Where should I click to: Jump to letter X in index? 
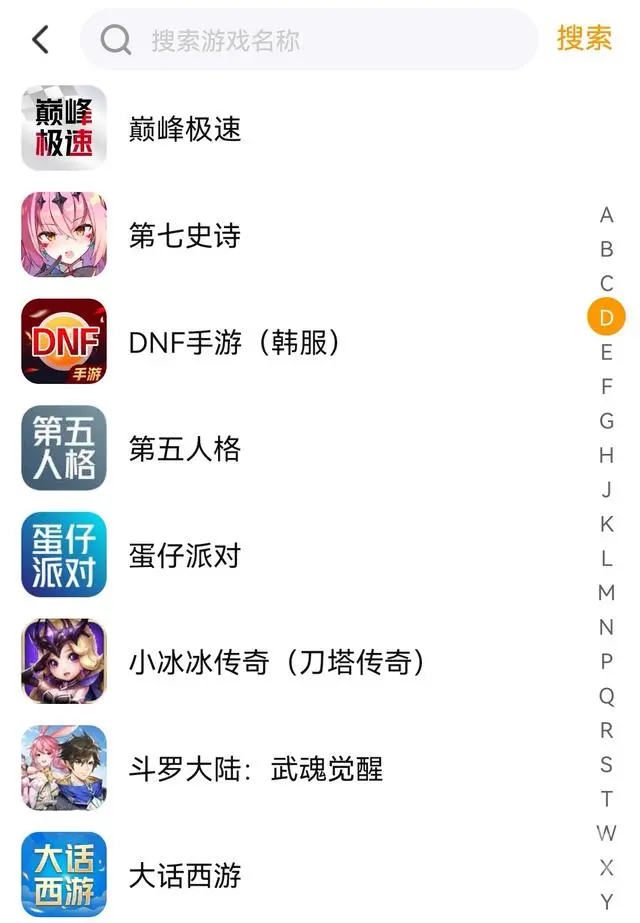[606, 867]
